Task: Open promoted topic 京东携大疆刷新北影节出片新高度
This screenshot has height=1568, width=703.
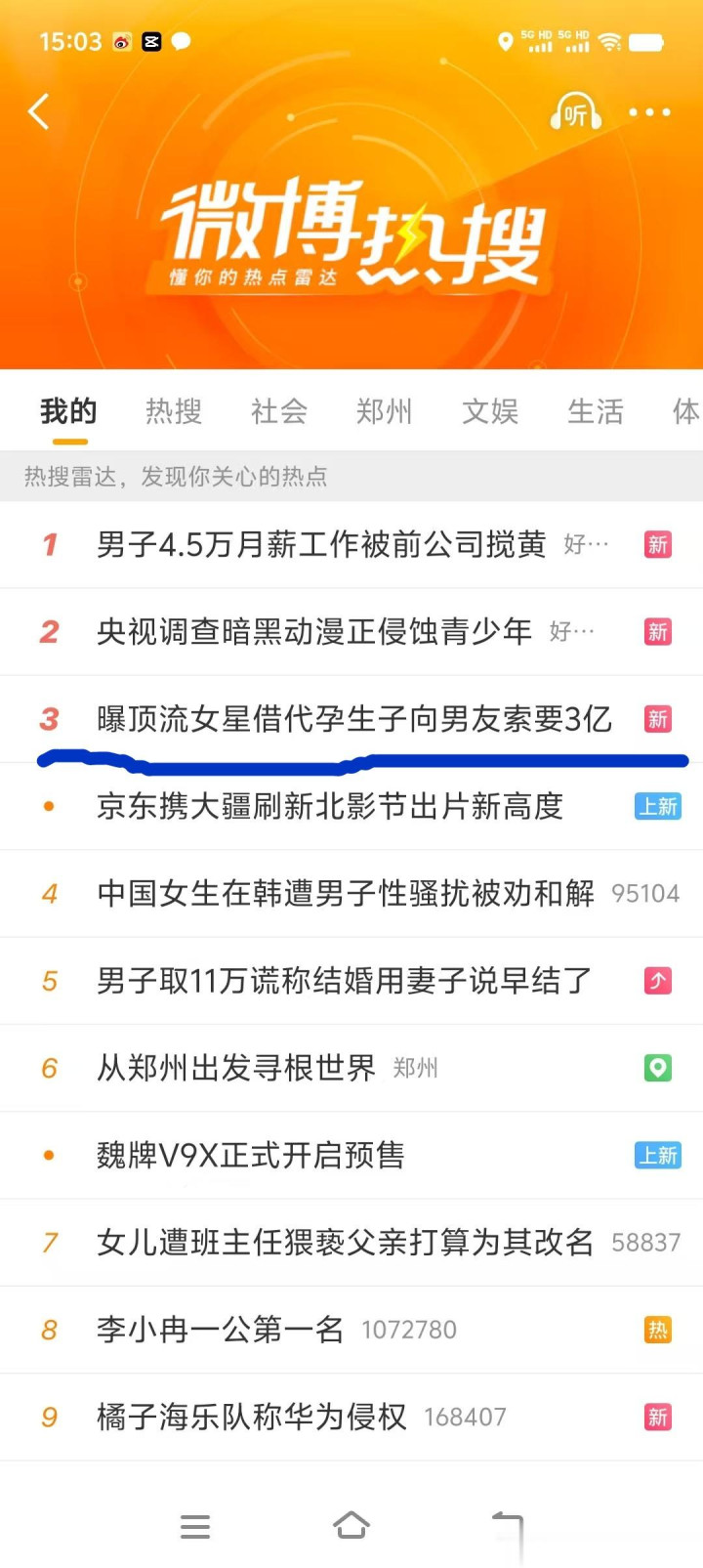Action: click(330, 806)
